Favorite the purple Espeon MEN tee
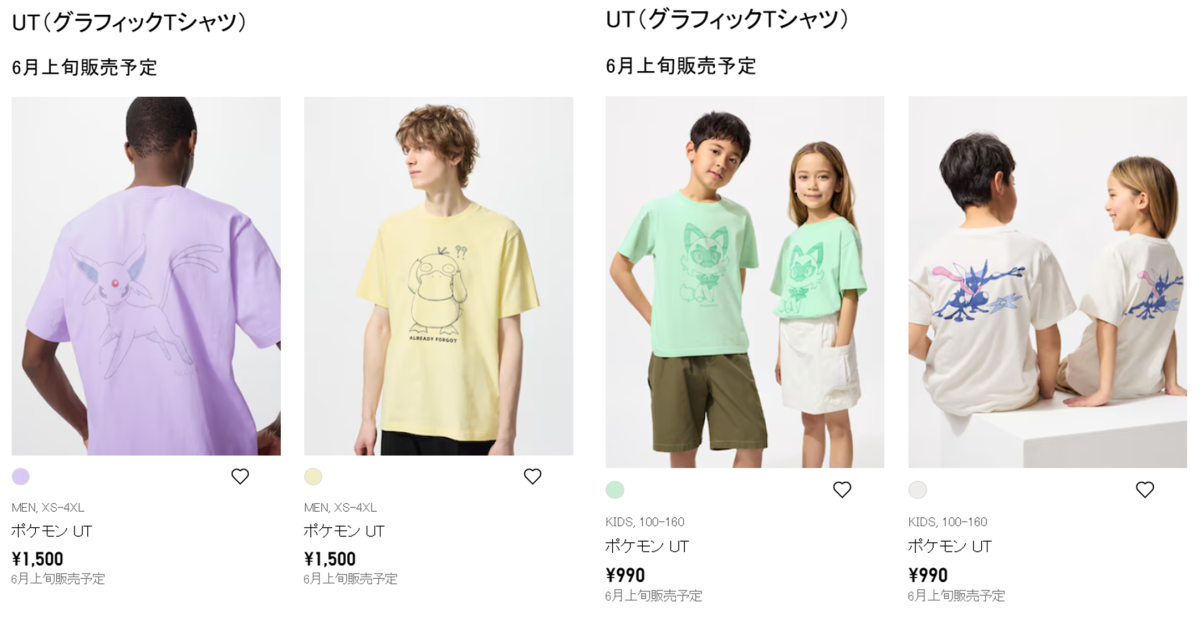Image resolution: width=1200 pixels, height=624 pixels. tap(240, 476)
